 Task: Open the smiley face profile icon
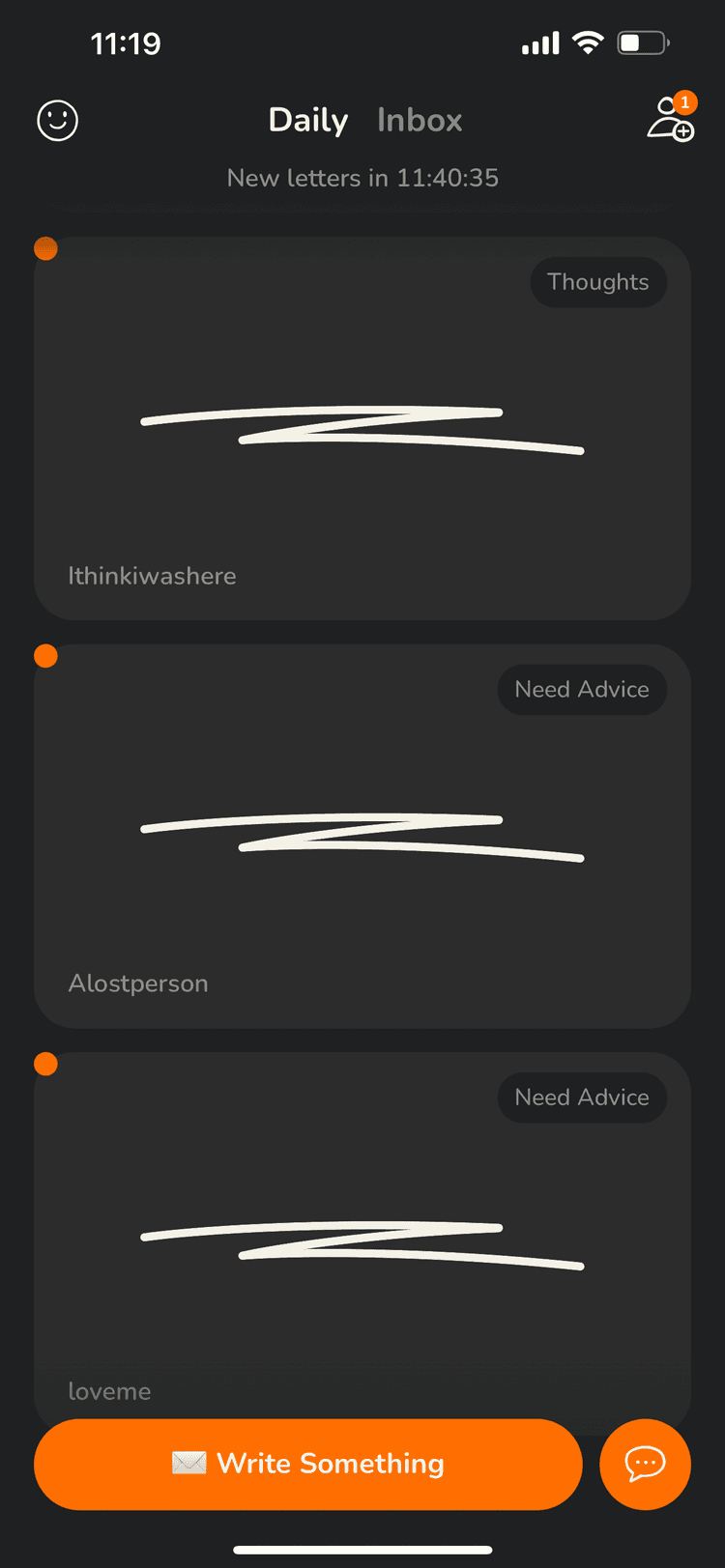click(57, 121)
